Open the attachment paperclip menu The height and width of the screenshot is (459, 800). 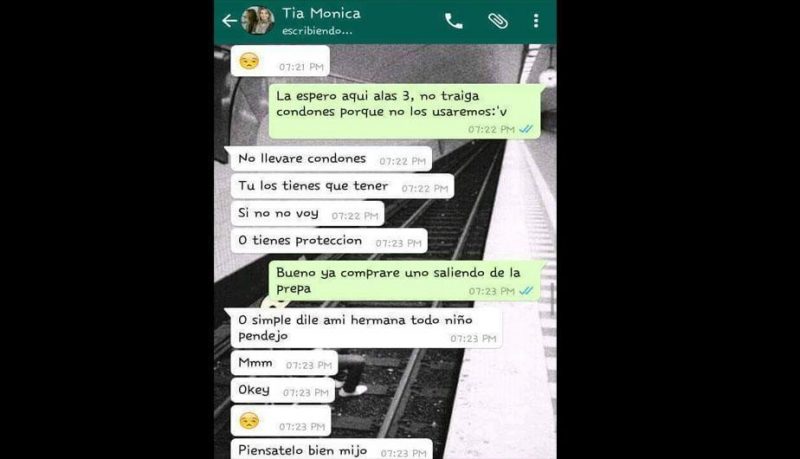497,21
